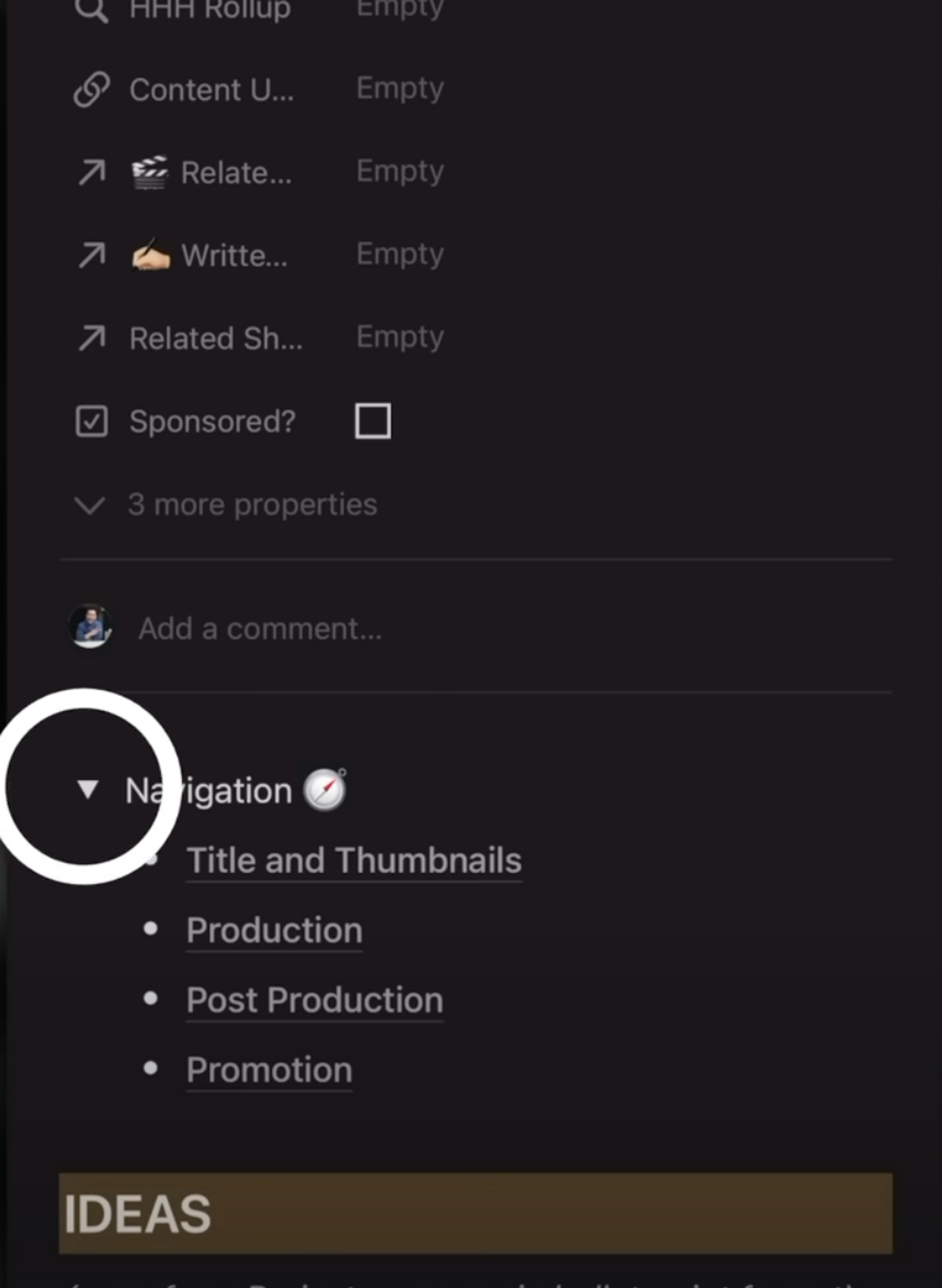Set the Written relation property value
The image size is (942, 1288).
400,254
